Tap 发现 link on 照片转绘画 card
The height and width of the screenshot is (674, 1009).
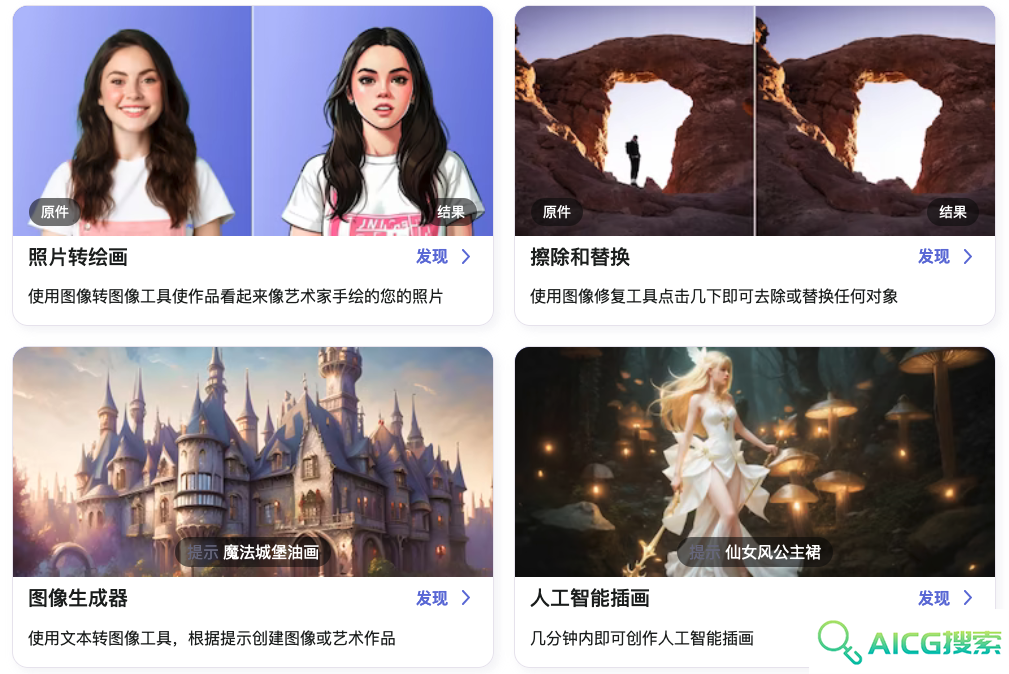tap(442, 257)
